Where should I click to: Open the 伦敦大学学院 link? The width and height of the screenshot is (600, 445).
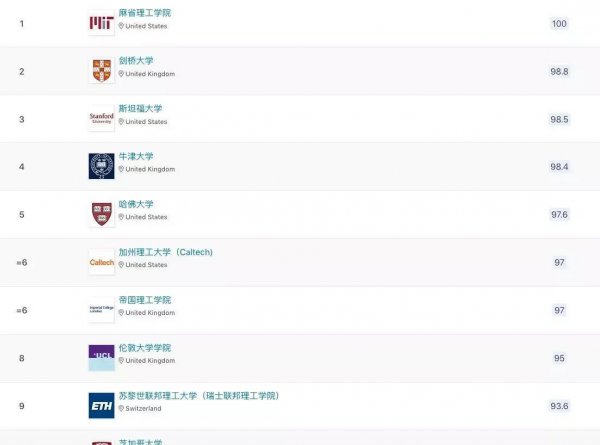click(144, 348)
